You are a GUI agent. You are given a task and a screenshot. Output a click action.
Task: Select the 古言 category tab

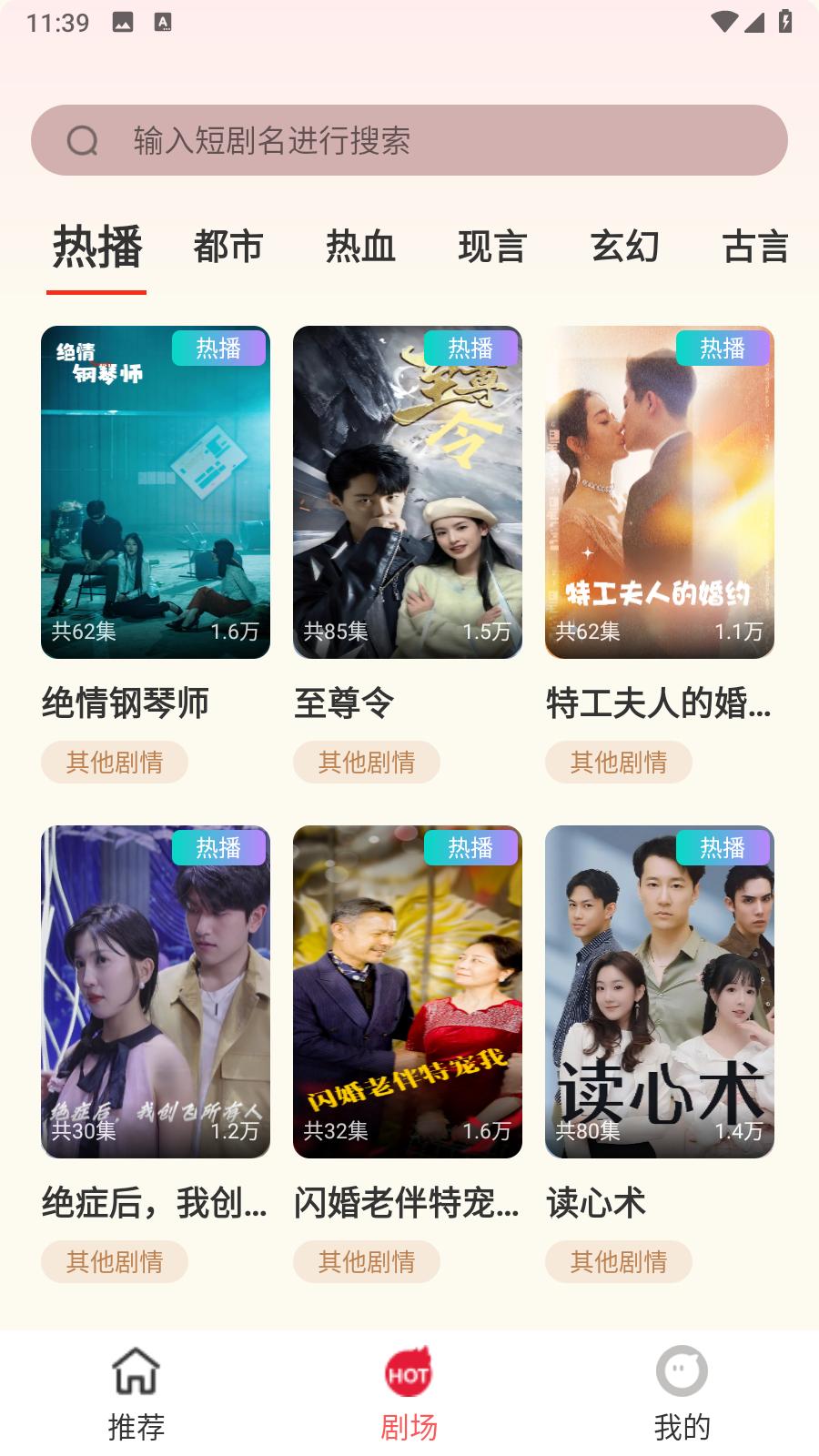tap(755, 247)
